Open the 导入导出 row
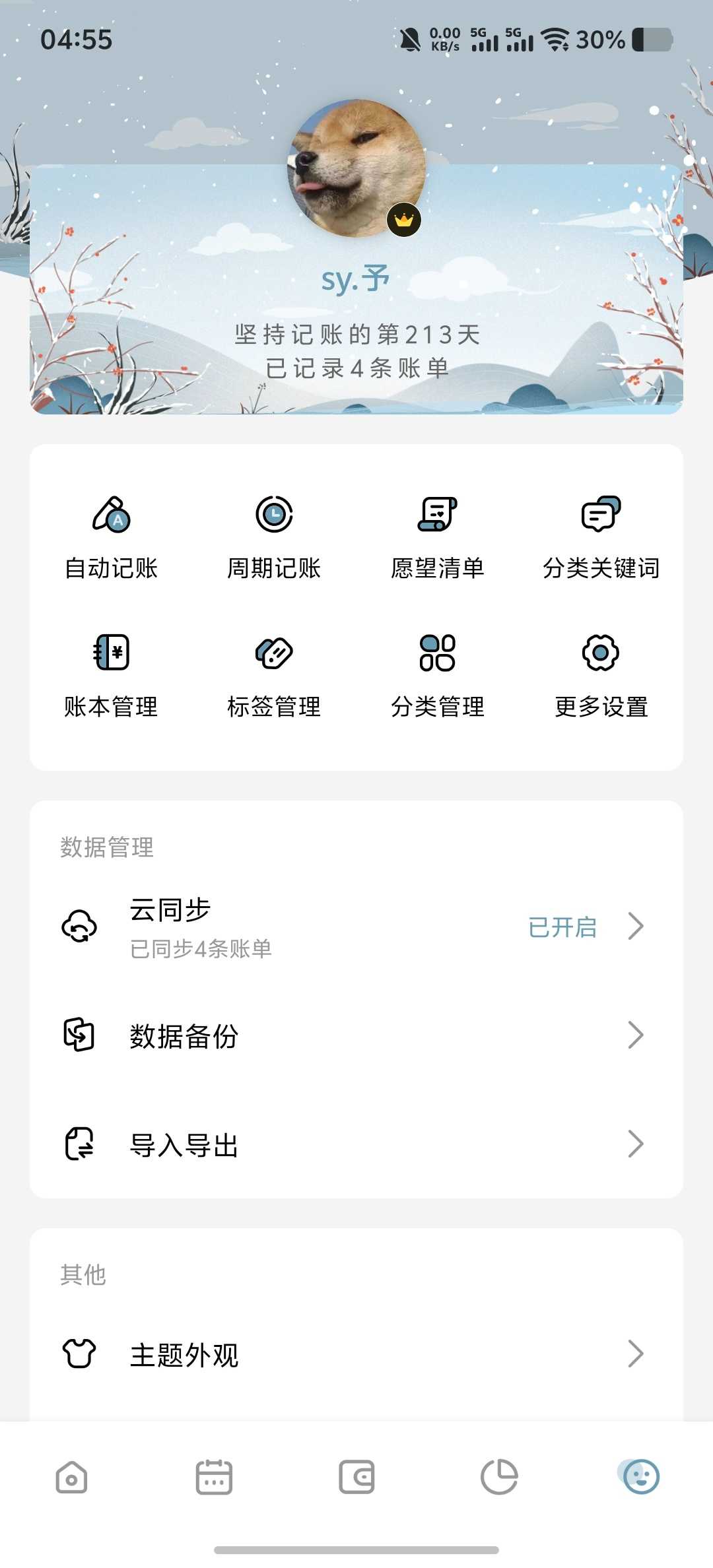The height and width of the screenshot is (1568, 713). (356, 1144)
